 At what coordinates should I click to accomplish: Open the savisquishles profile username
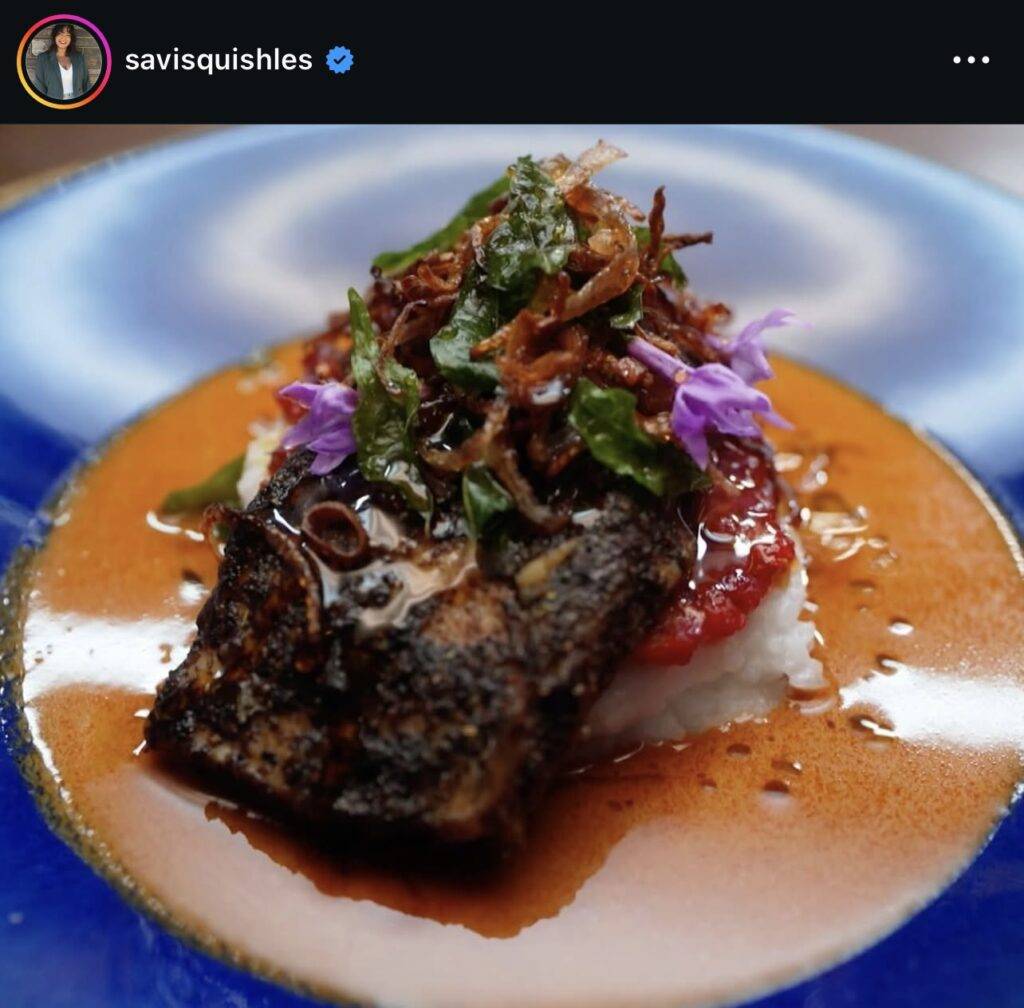click(x=218, y=60)
